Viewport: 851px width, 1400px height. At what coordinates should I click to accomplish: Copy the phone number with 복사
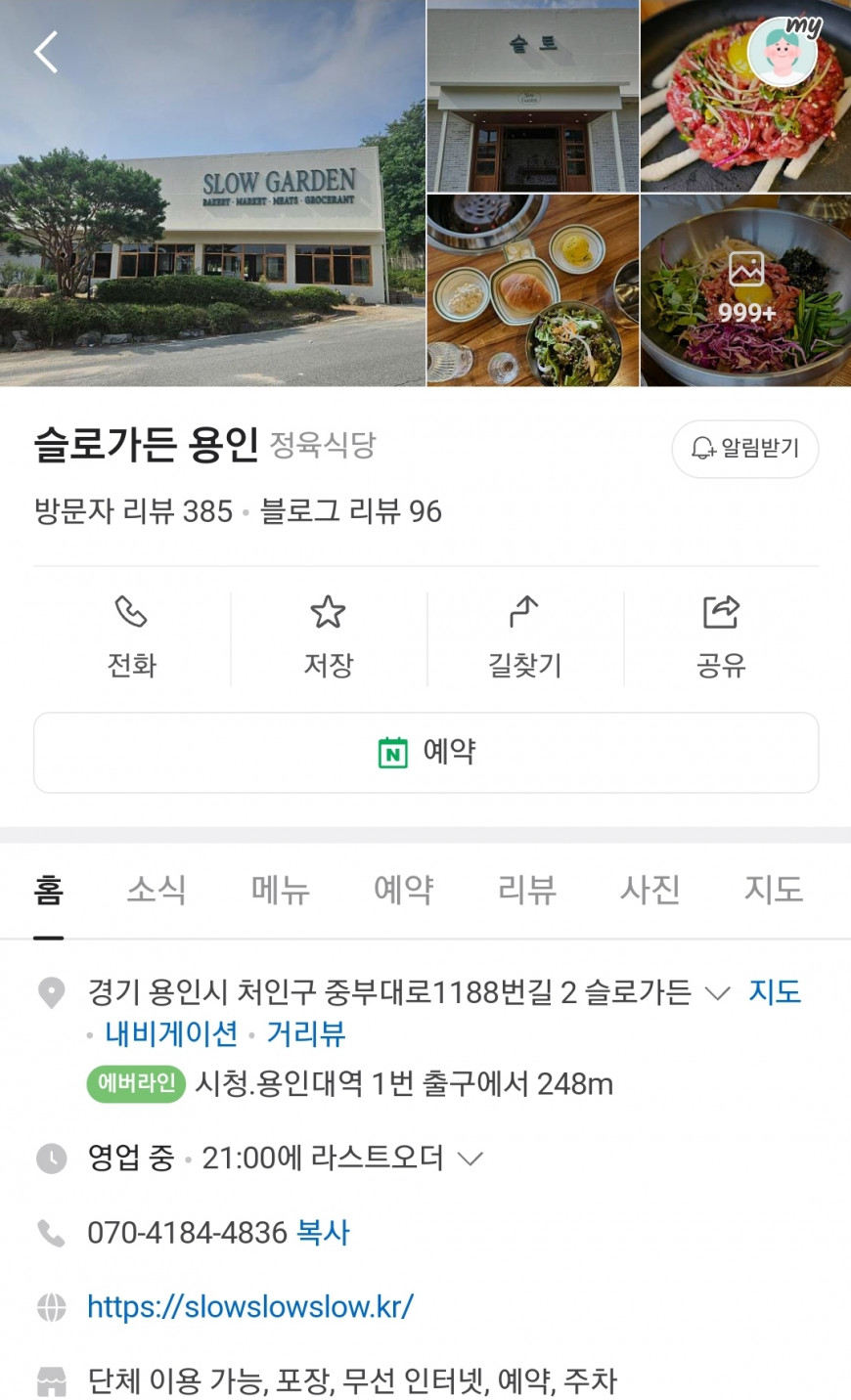tap(323, 1232)
